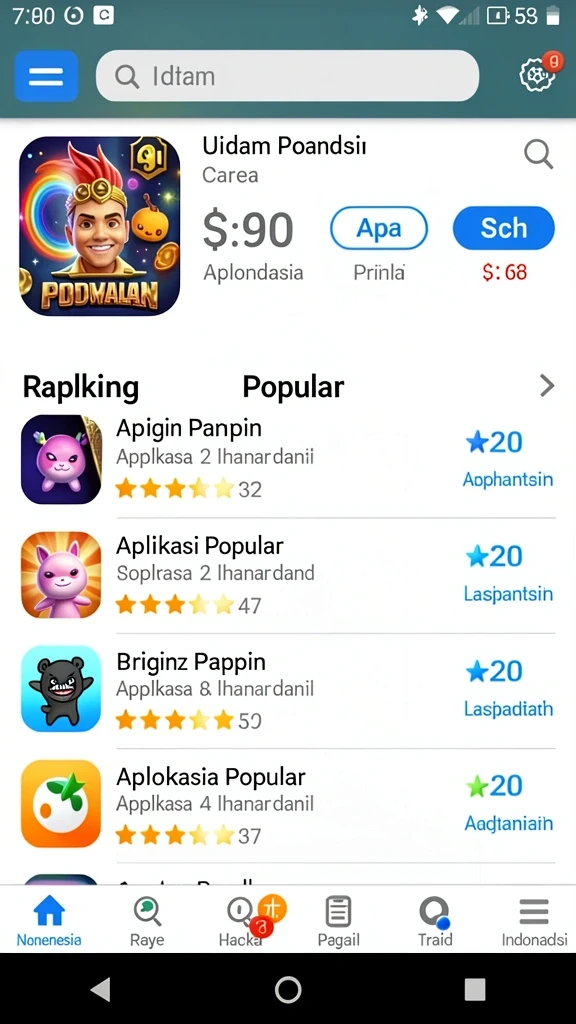Viewport: 576px width, 1024px height.
Task: Open the hamburger menu button
Action: (46, 76)
